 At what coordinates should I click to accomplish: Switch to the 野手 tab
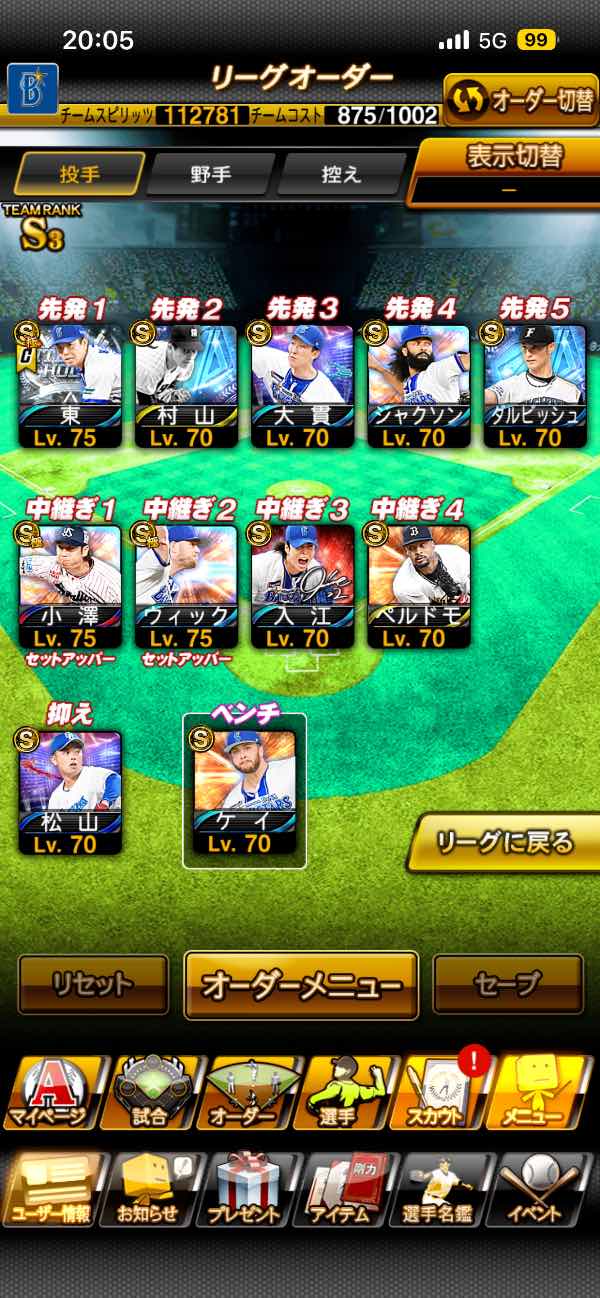pyautogui.click(x=210, y=174)
